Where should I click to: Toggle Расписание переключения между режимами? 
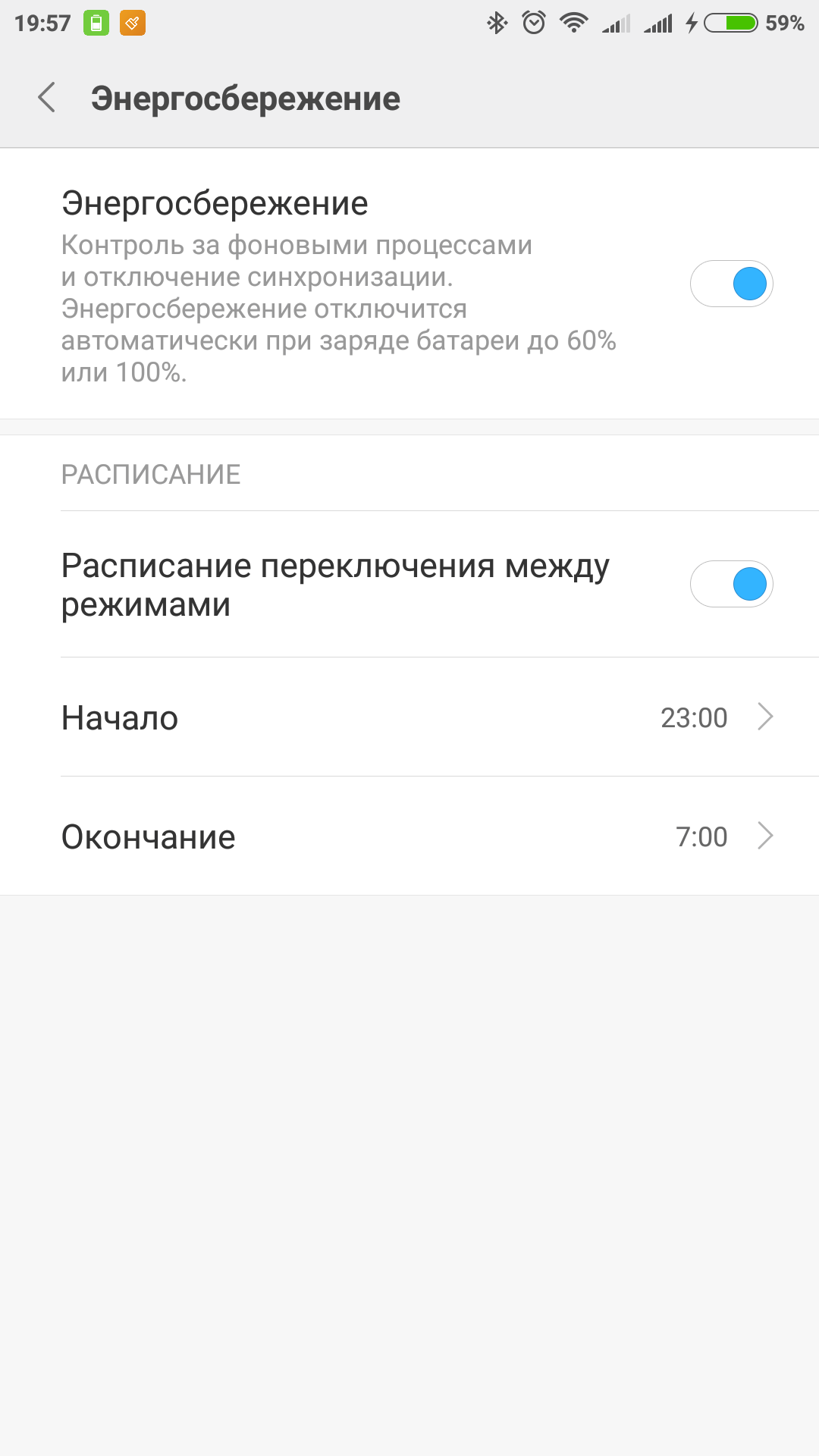(x=731, y=584)
